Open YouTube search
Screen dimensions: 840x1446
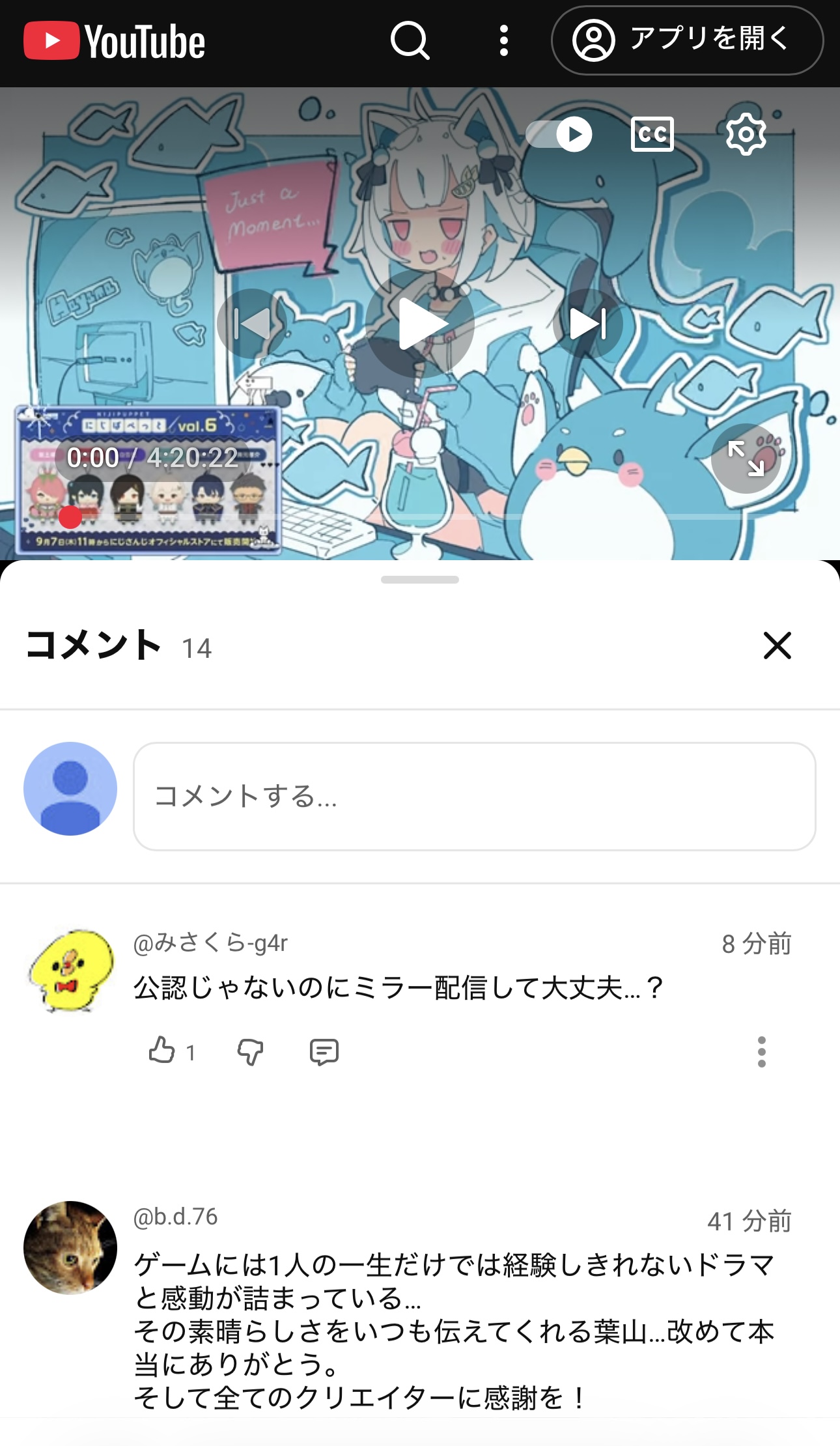(x=410, y=40)
